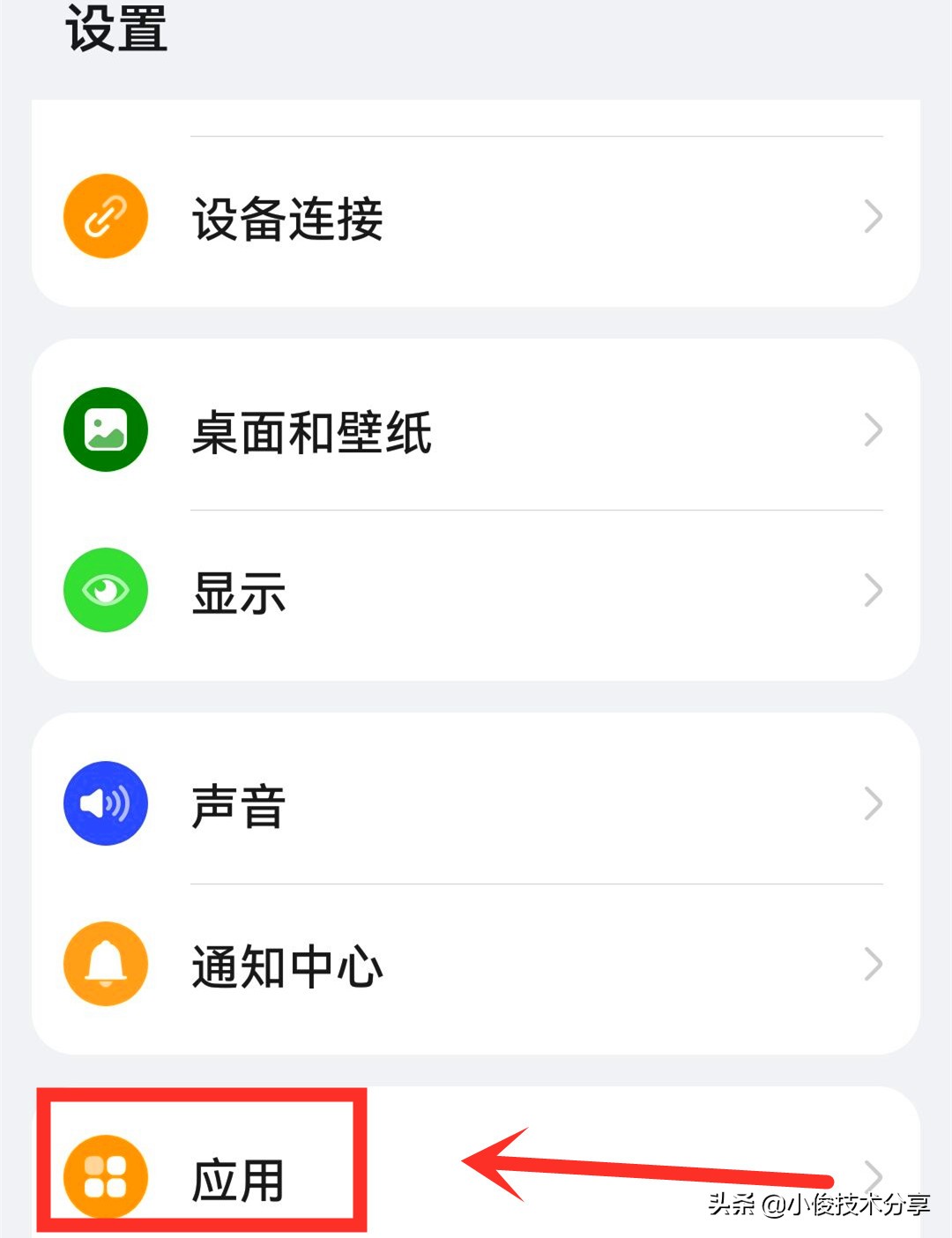The height and width of the screenshot is (1238, 952).
Task: Click the eye icon next to 显示
Action: tap(104, 589)
